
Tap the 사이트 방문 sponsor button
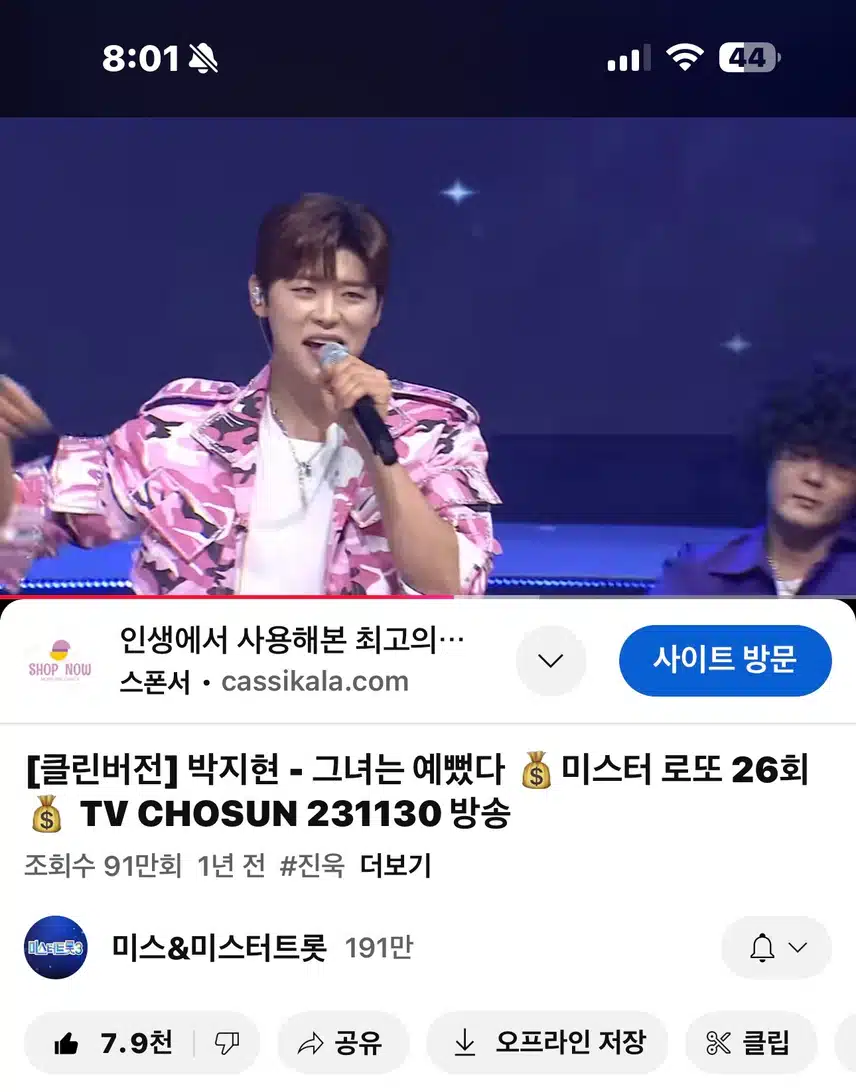click(x=725, y=660)
